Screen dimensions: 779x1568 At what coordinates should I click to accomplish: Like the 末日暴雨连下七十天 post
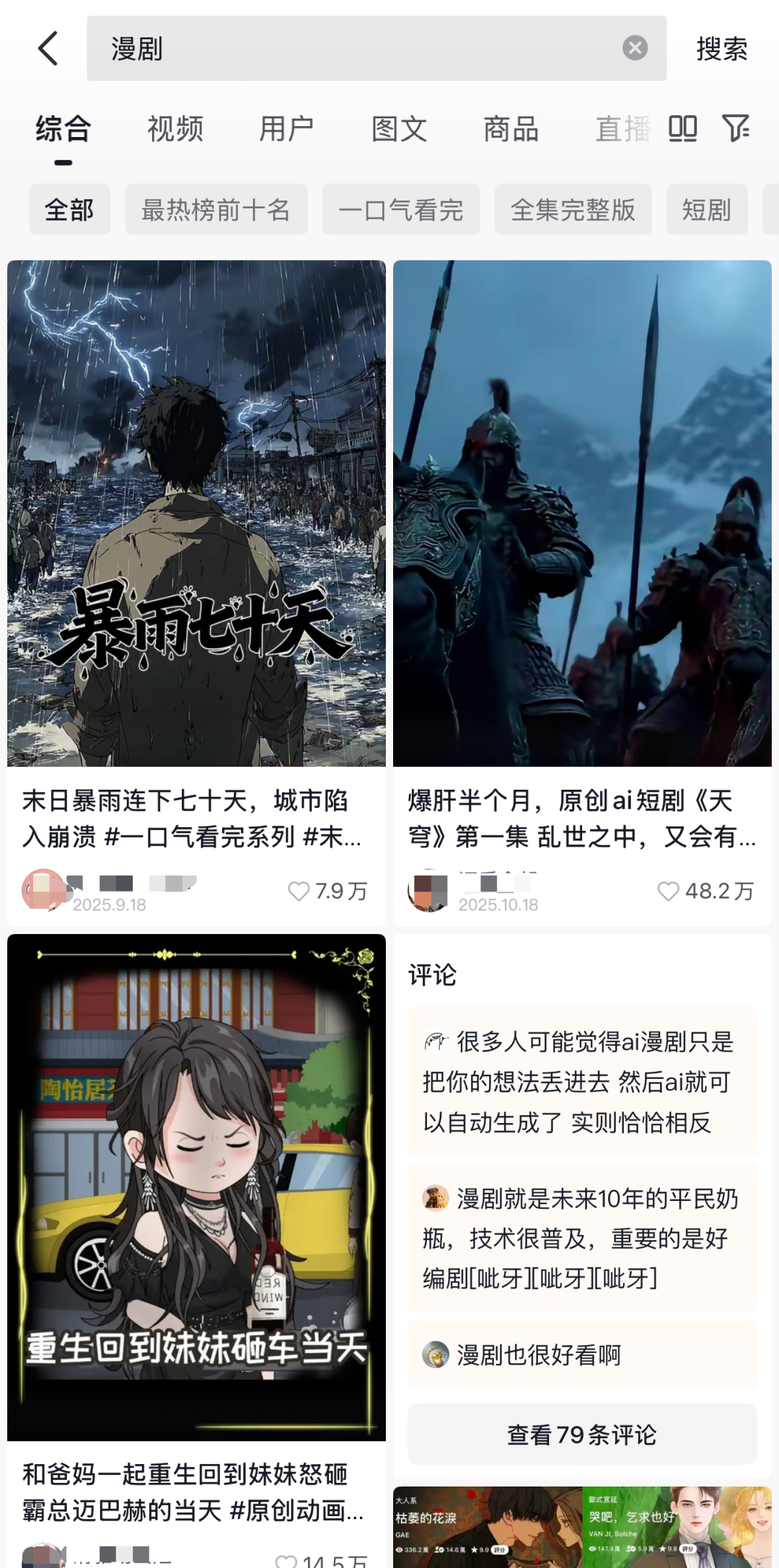coord(299,891)
